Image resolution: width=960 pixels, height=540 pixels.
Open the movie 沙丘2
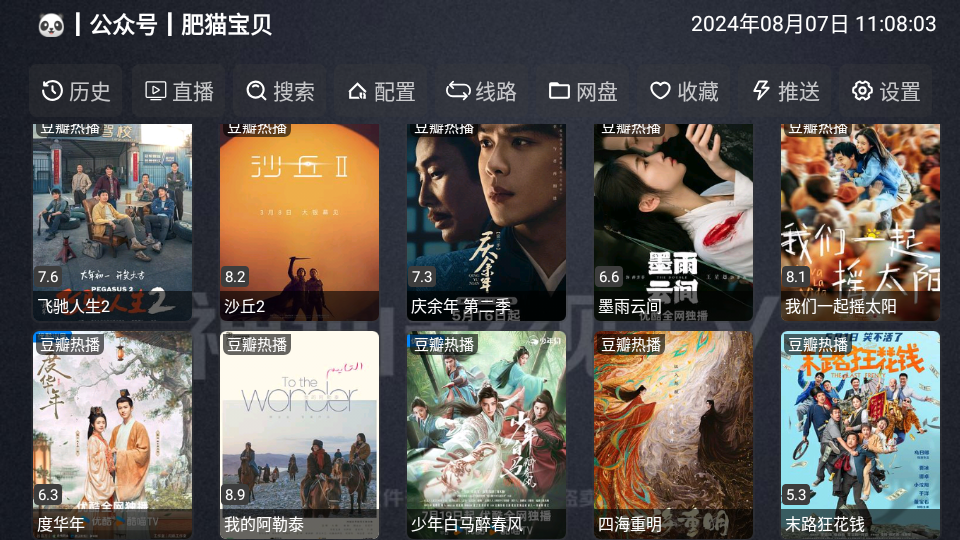(299, 220)
